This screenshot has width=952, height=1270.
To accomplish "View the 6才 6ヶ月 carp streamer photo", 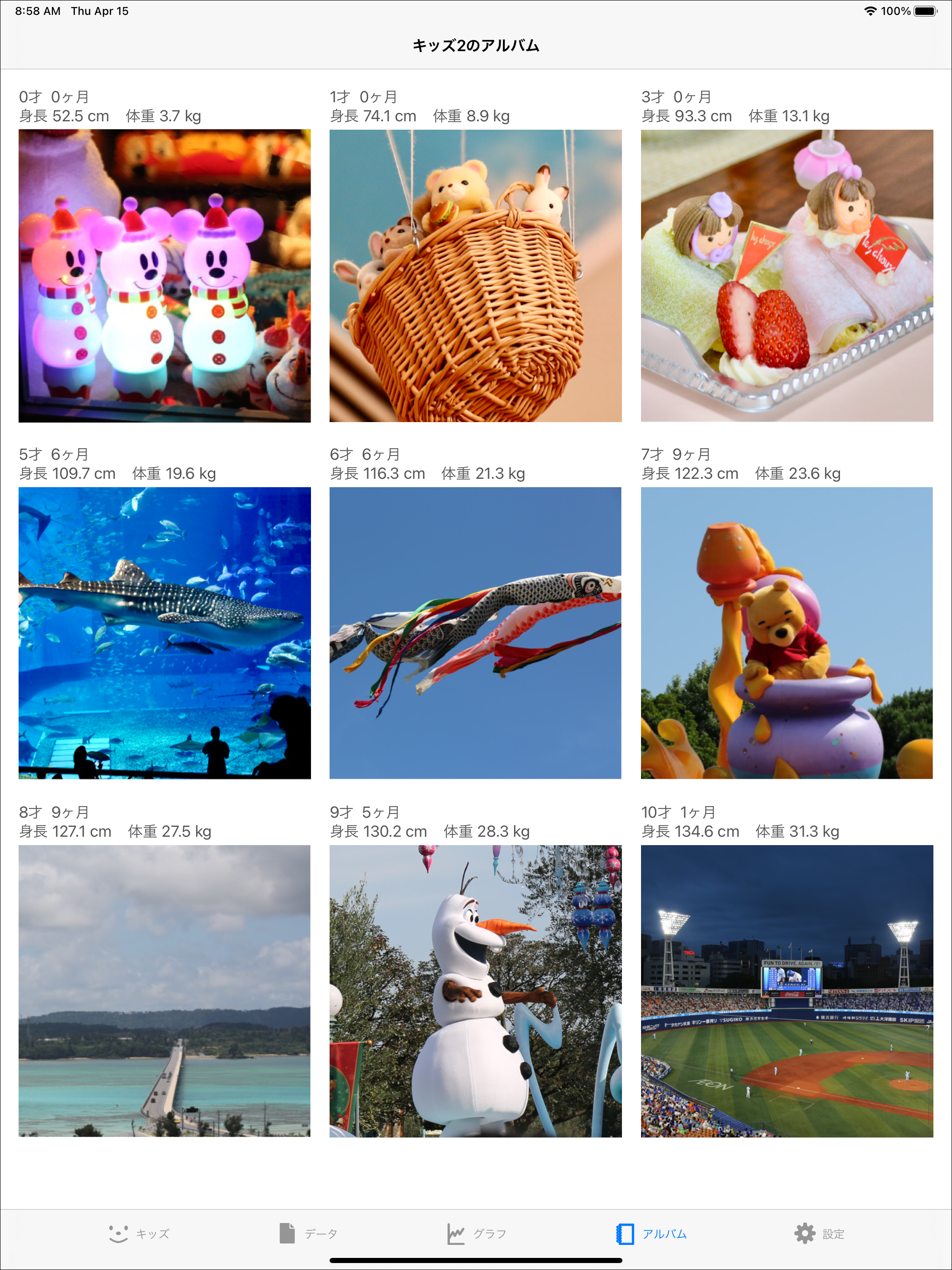I will [x=476, y=633].
